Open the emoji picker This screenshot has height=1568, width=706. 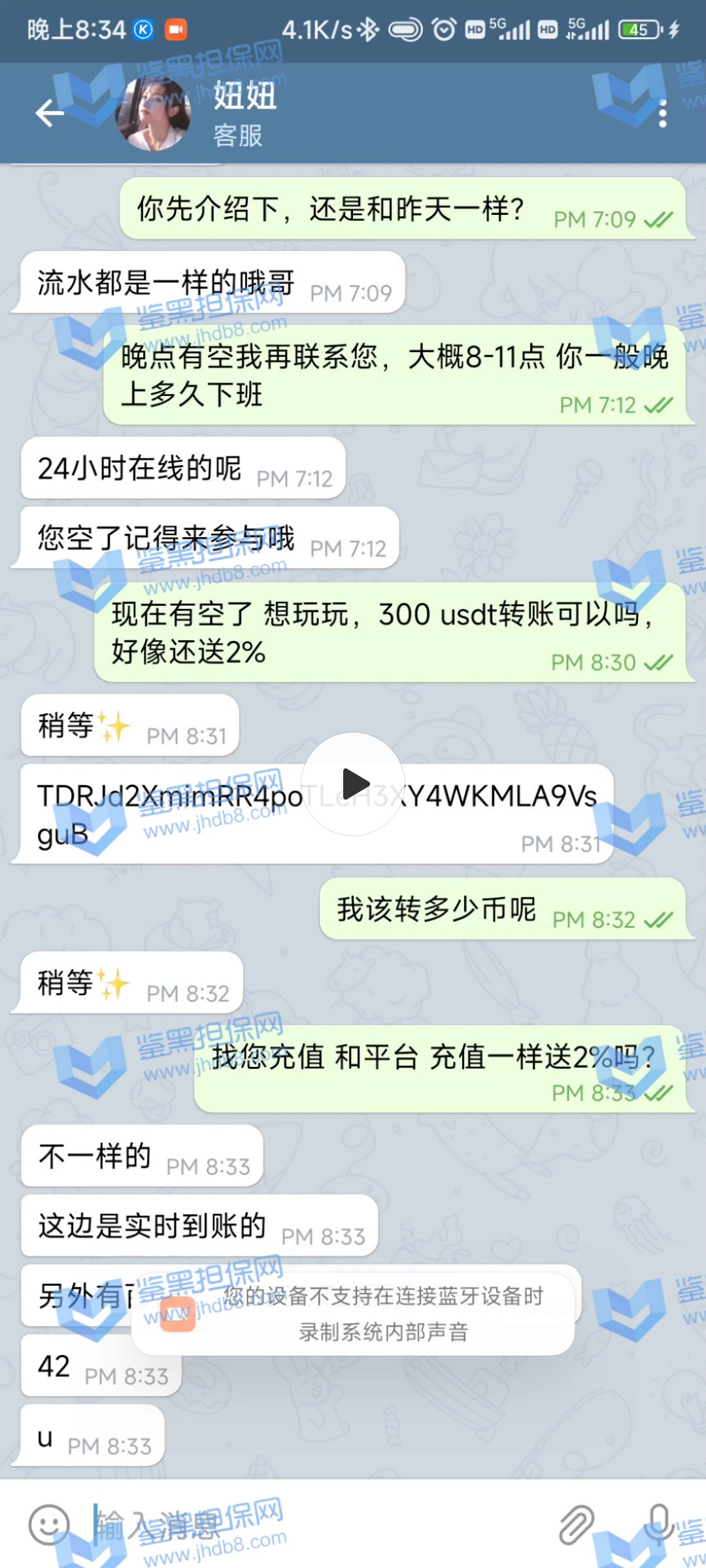pyautogui.click(x=49, y=1525)
